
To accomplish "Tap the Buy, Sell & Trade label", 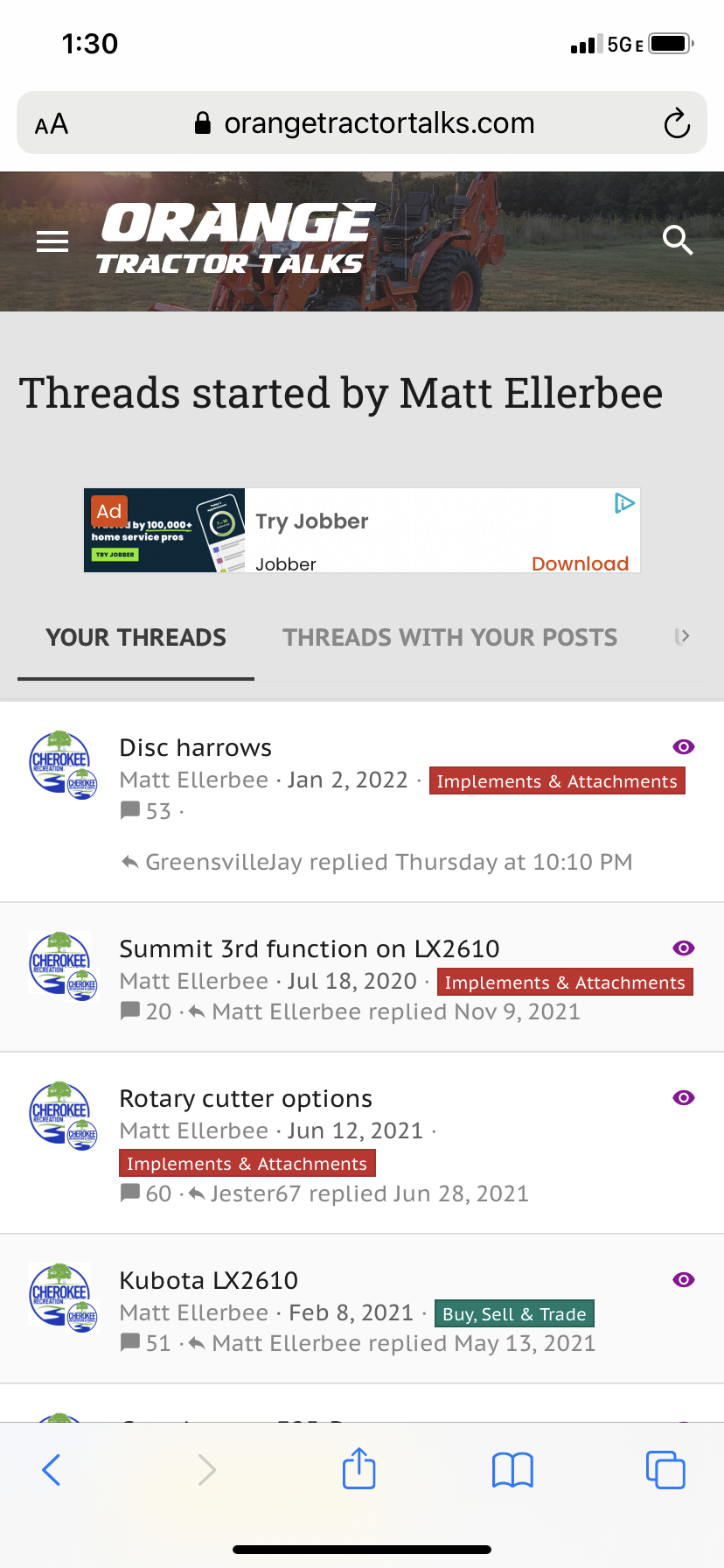I will point(514,1314).
